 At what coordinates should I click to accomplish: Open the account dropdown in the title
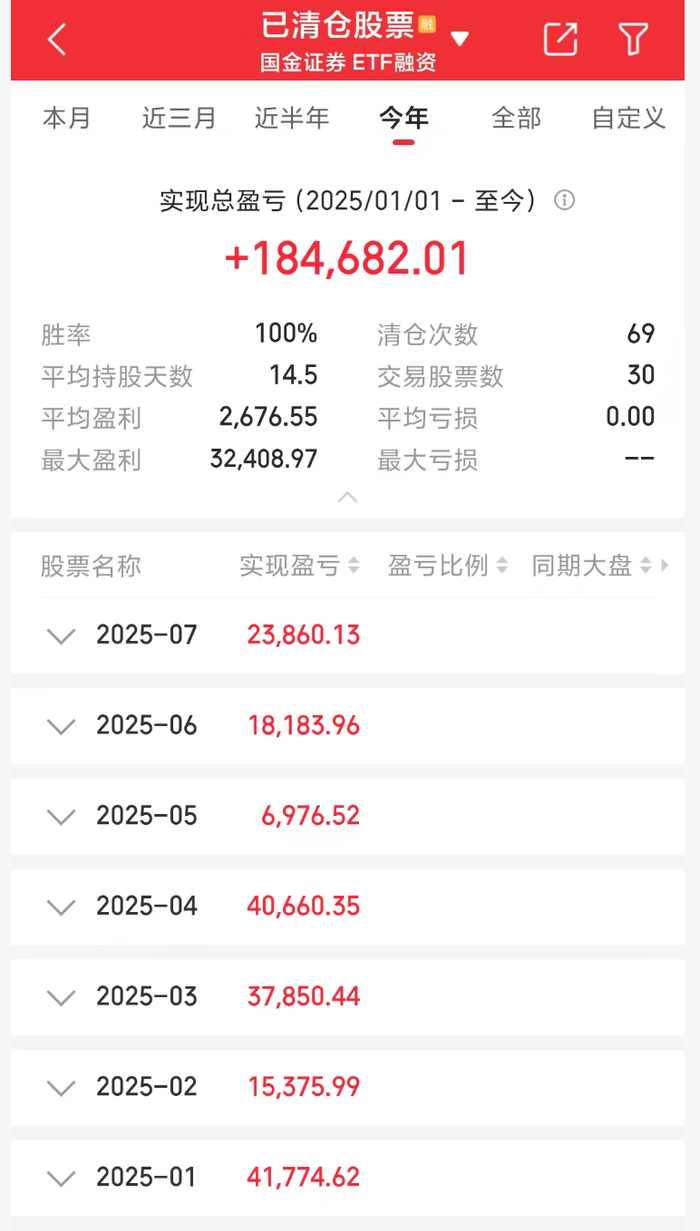coord(459,40)
